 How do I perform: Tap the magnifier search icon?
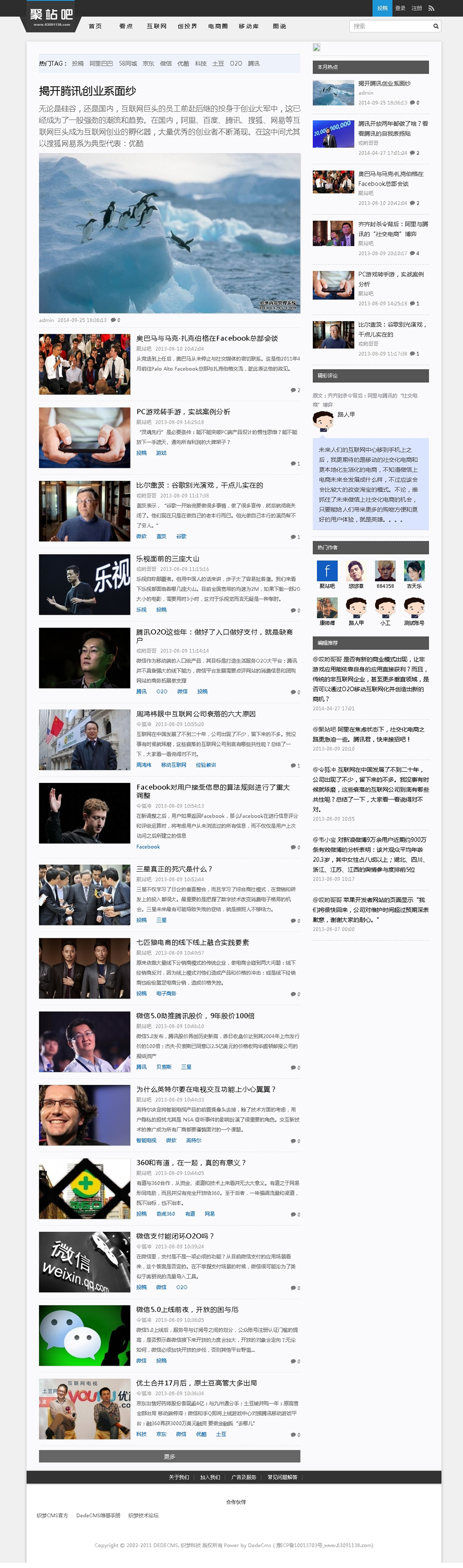pyautogui.click(x=436, y=26)
